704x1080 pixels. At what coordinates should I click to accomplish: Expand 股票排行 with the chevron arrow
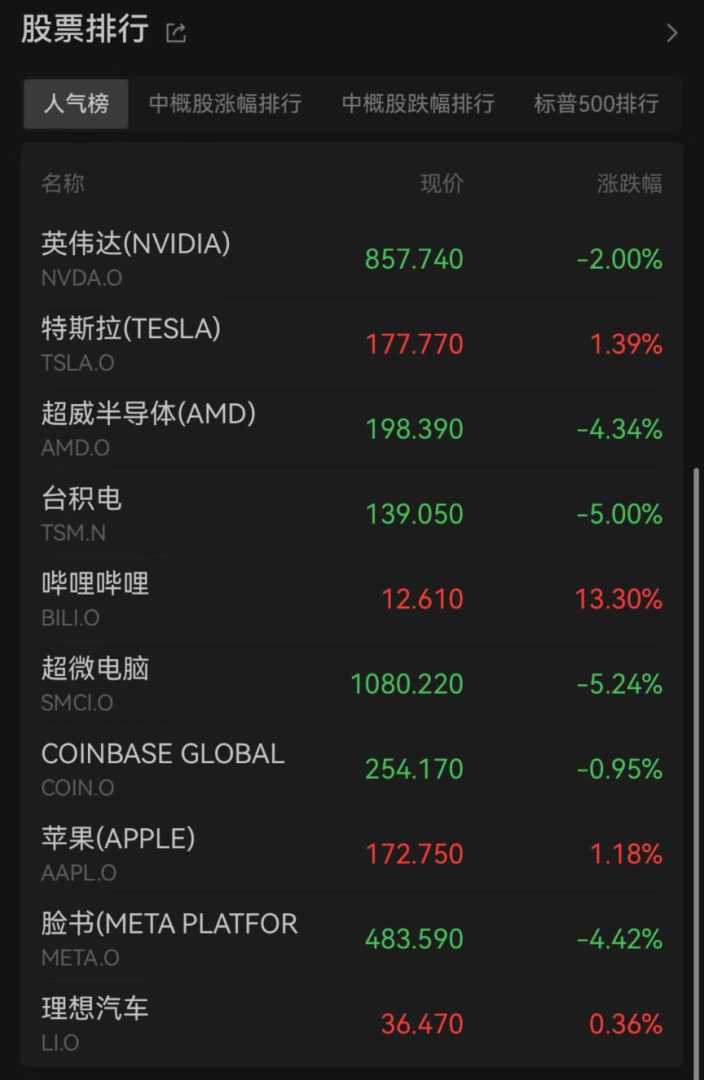672,33
